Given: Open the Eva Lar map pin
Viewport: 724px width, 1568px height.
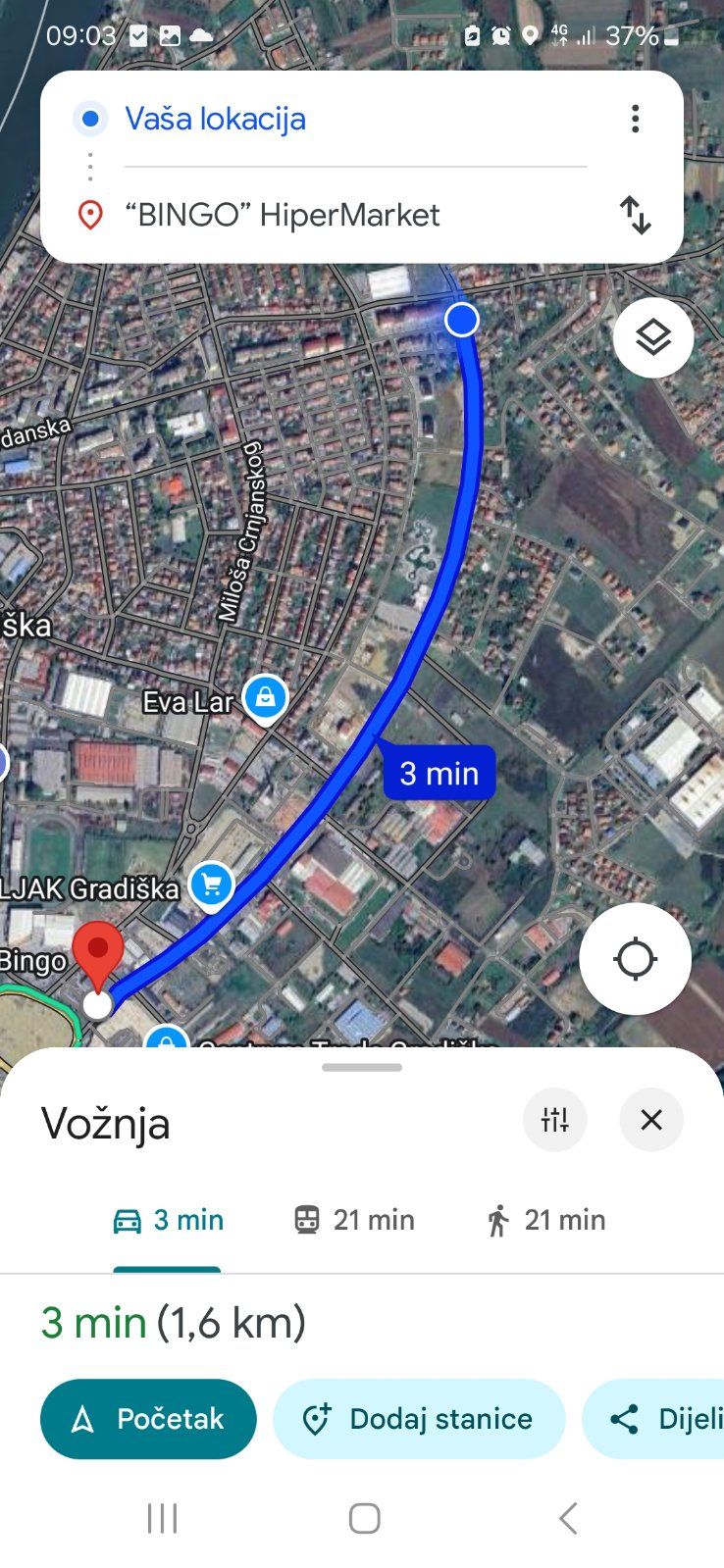Looking at the screenshot, I should coord(265,698).
